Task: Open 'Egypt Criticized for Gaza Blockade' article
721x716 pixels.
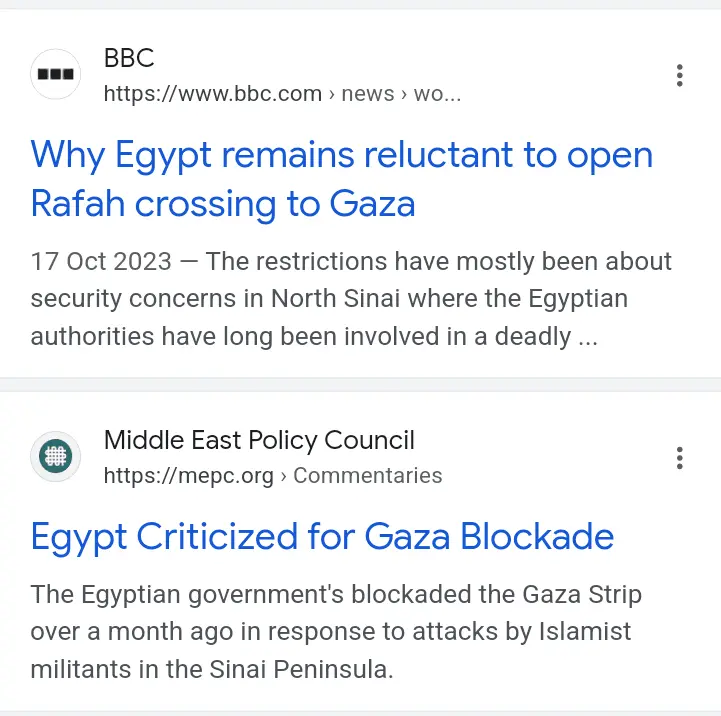Action: tap(322, 537)
